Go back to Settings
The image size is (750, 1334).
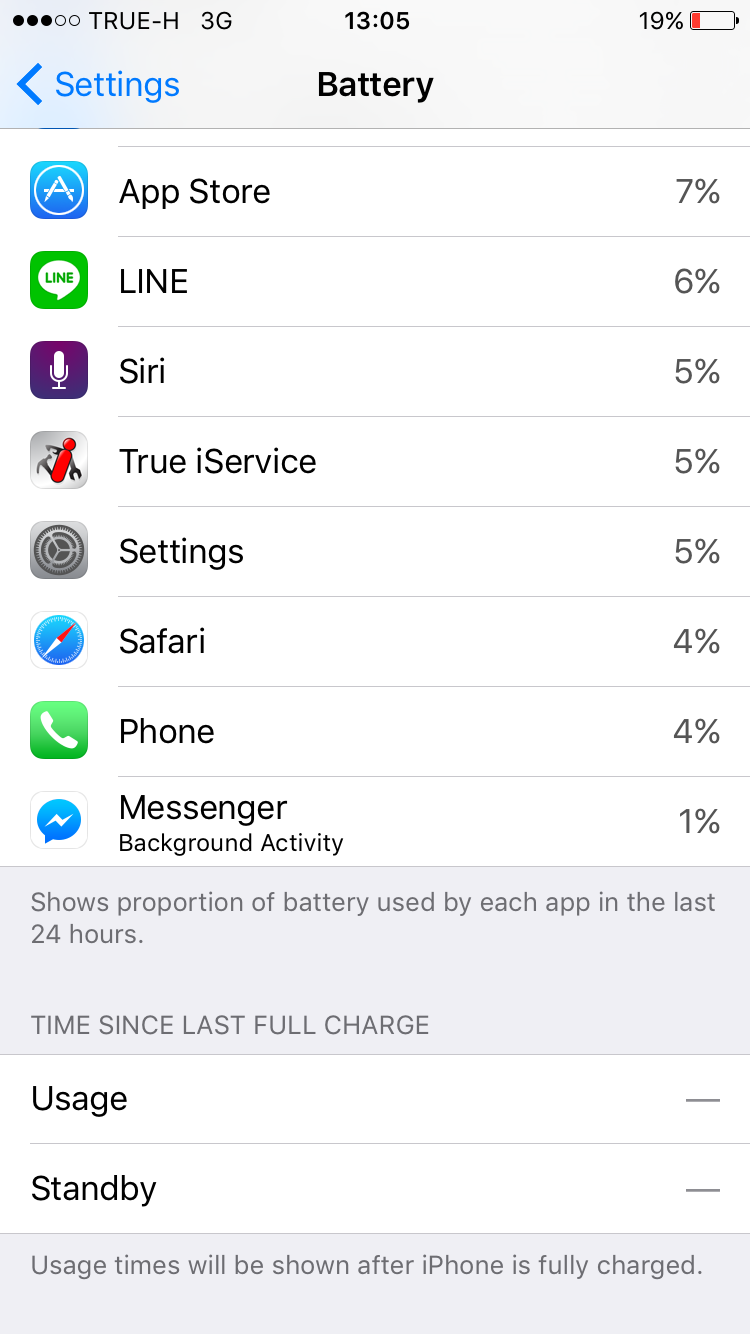point(98,85)
